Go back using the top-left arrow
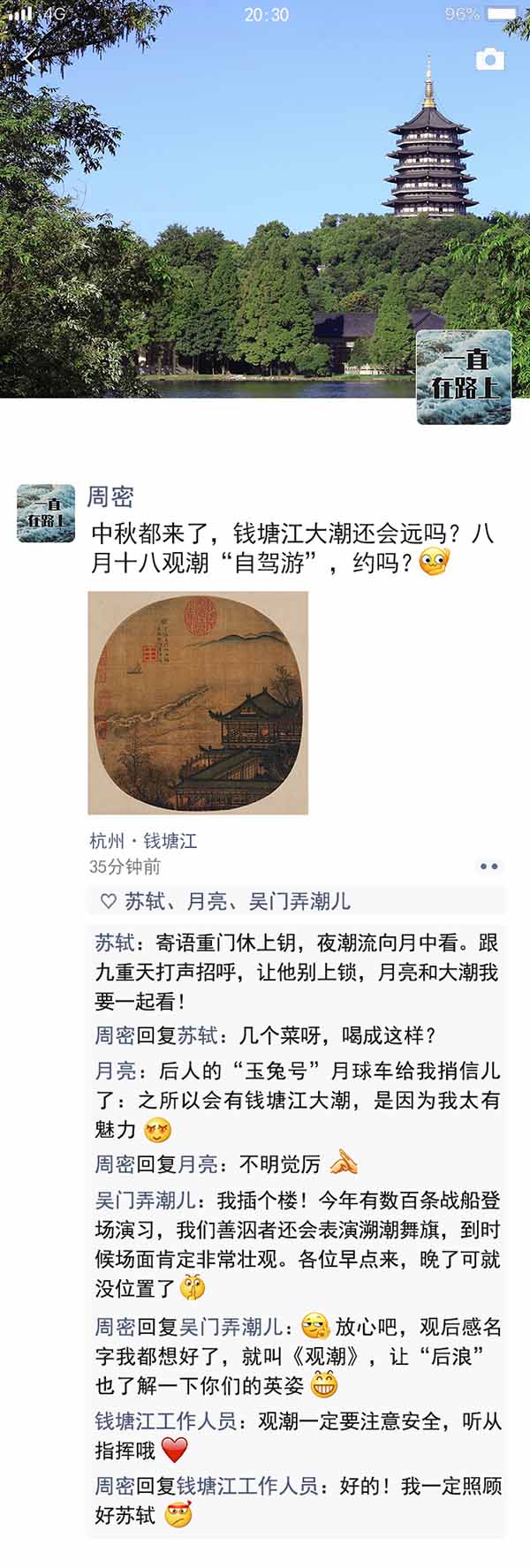The height and width of the screenshot is (1568, 530). point(30,59)
